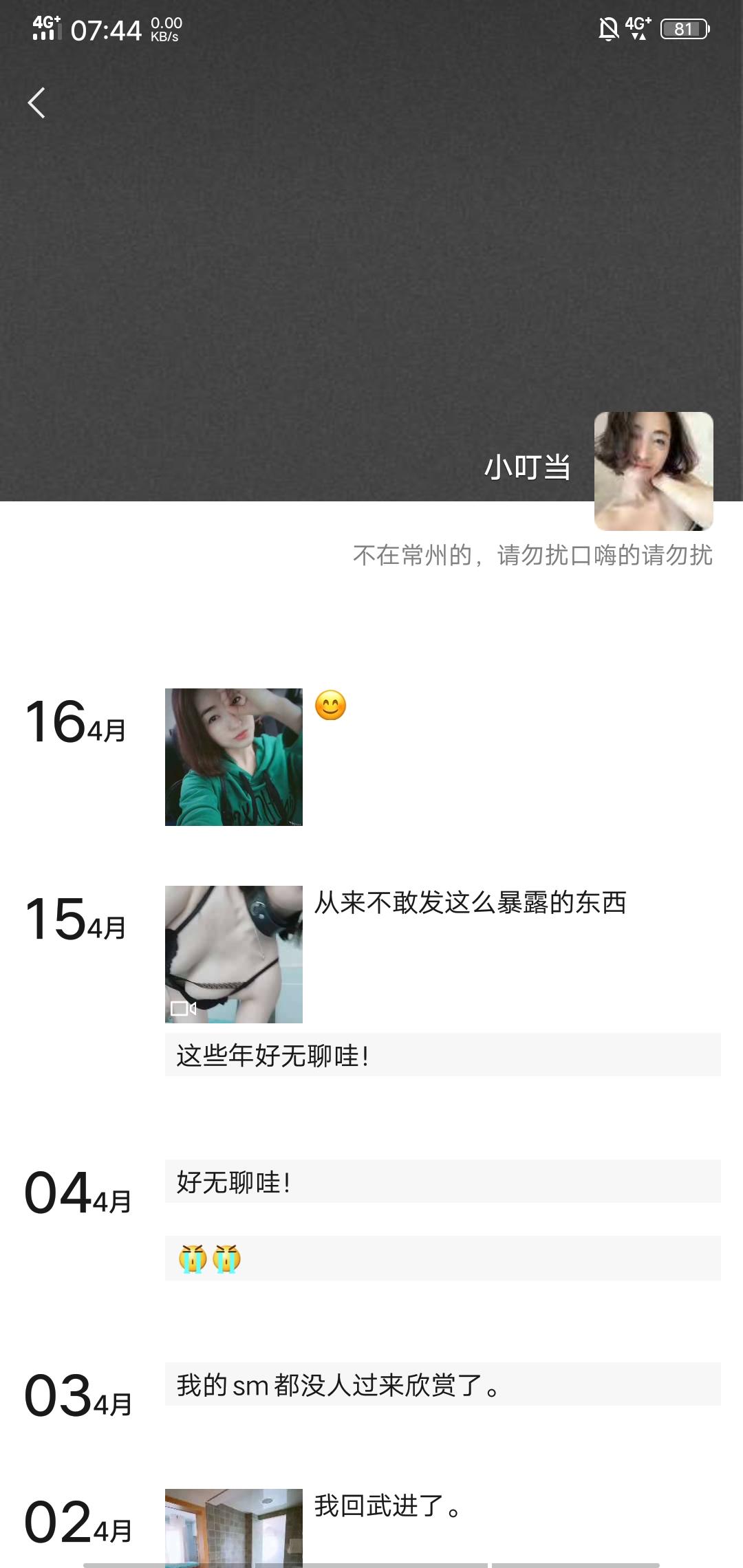
Task: Open the April 3 sm text post
Action: pos(442,1384)
